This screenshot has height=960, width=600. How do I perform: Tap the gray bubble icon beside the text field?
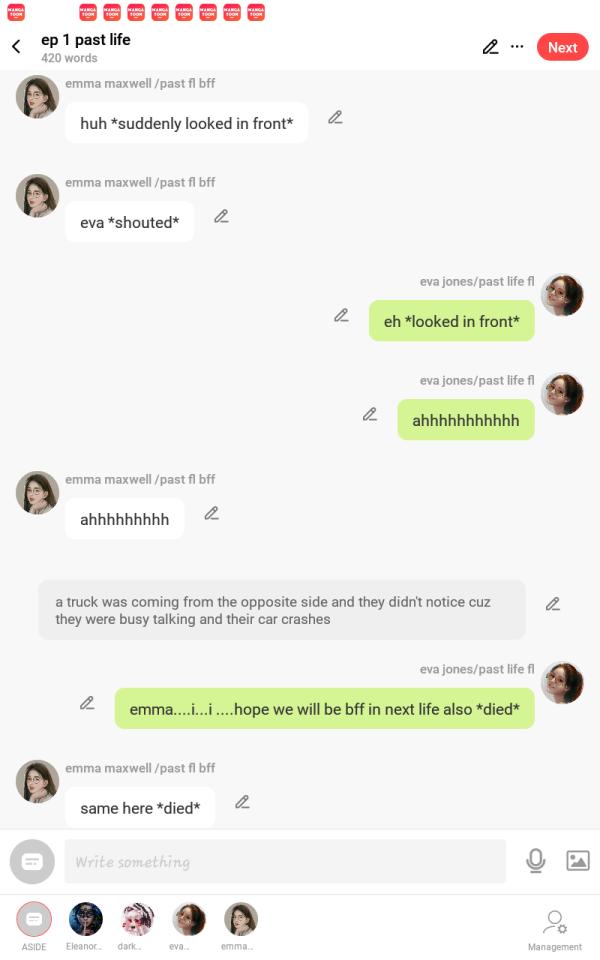[32, 861]
